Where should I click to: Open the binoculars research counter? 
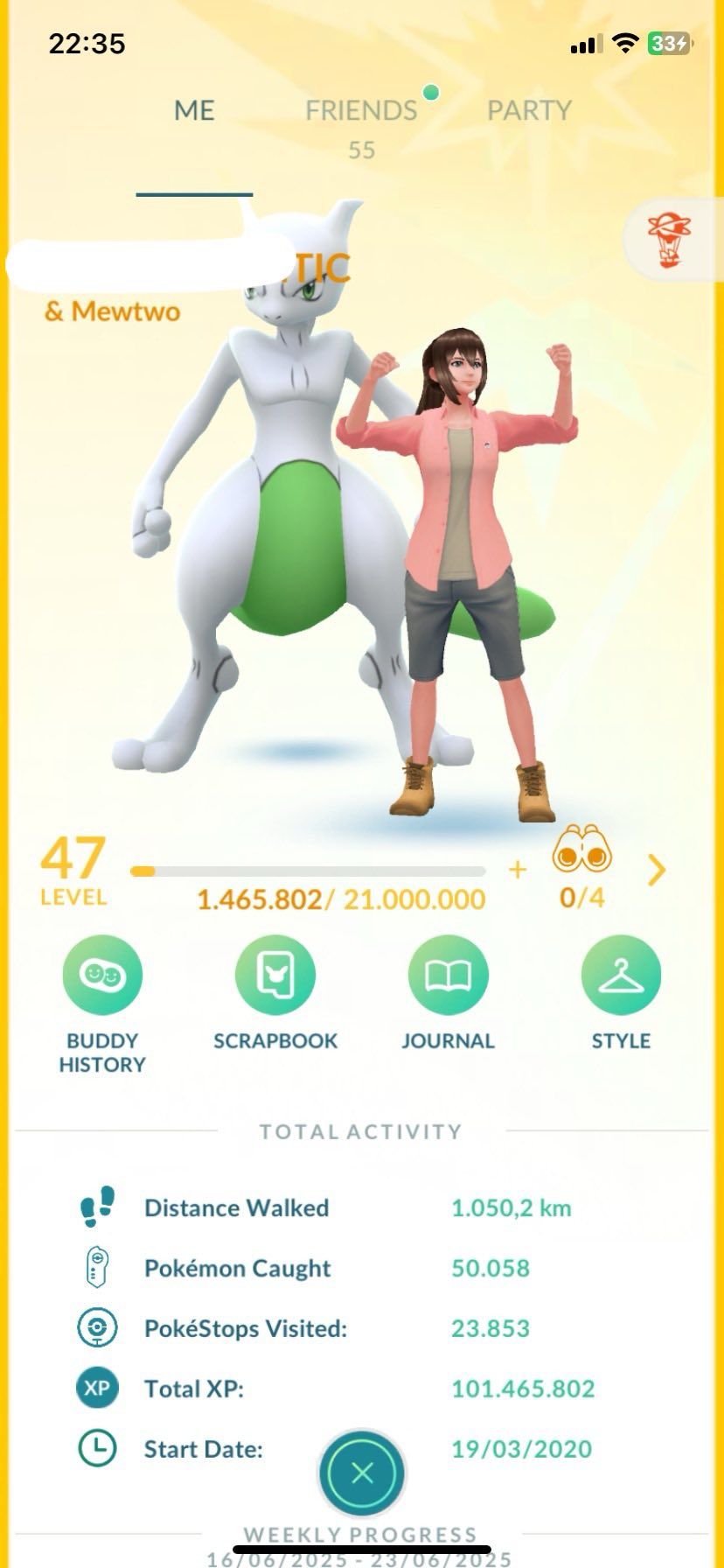point(581,867)
